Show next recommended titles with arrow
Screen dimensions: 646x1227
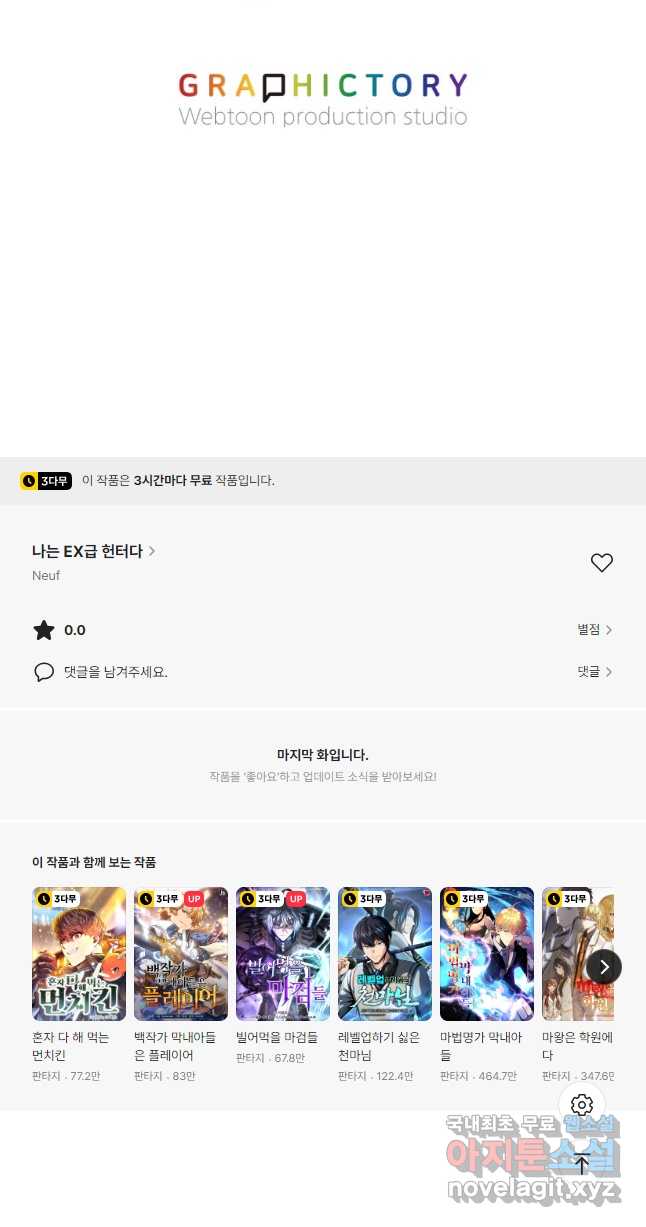coord(604,966)
